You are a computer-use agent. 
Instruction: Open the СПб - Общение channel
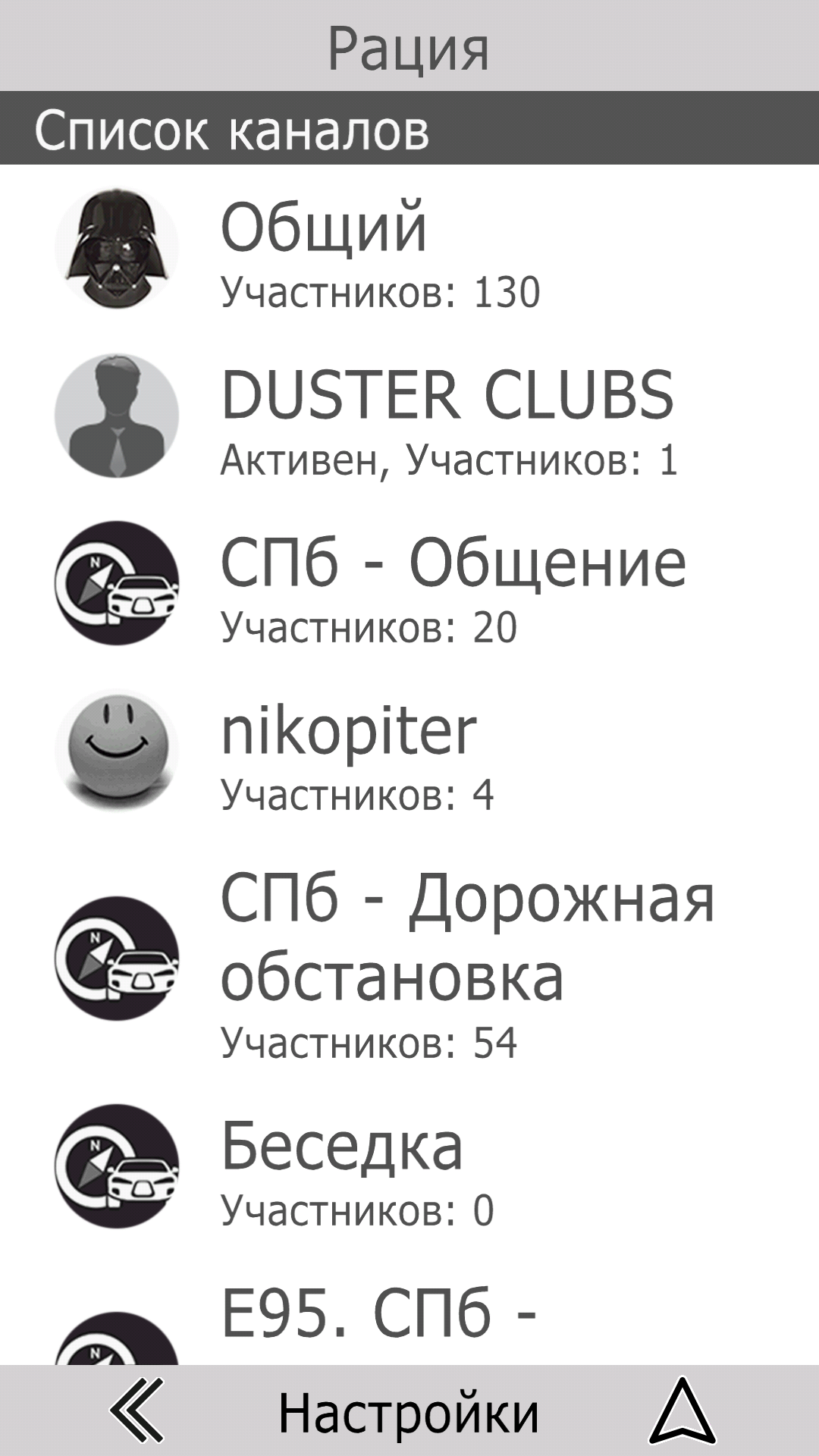409,582
